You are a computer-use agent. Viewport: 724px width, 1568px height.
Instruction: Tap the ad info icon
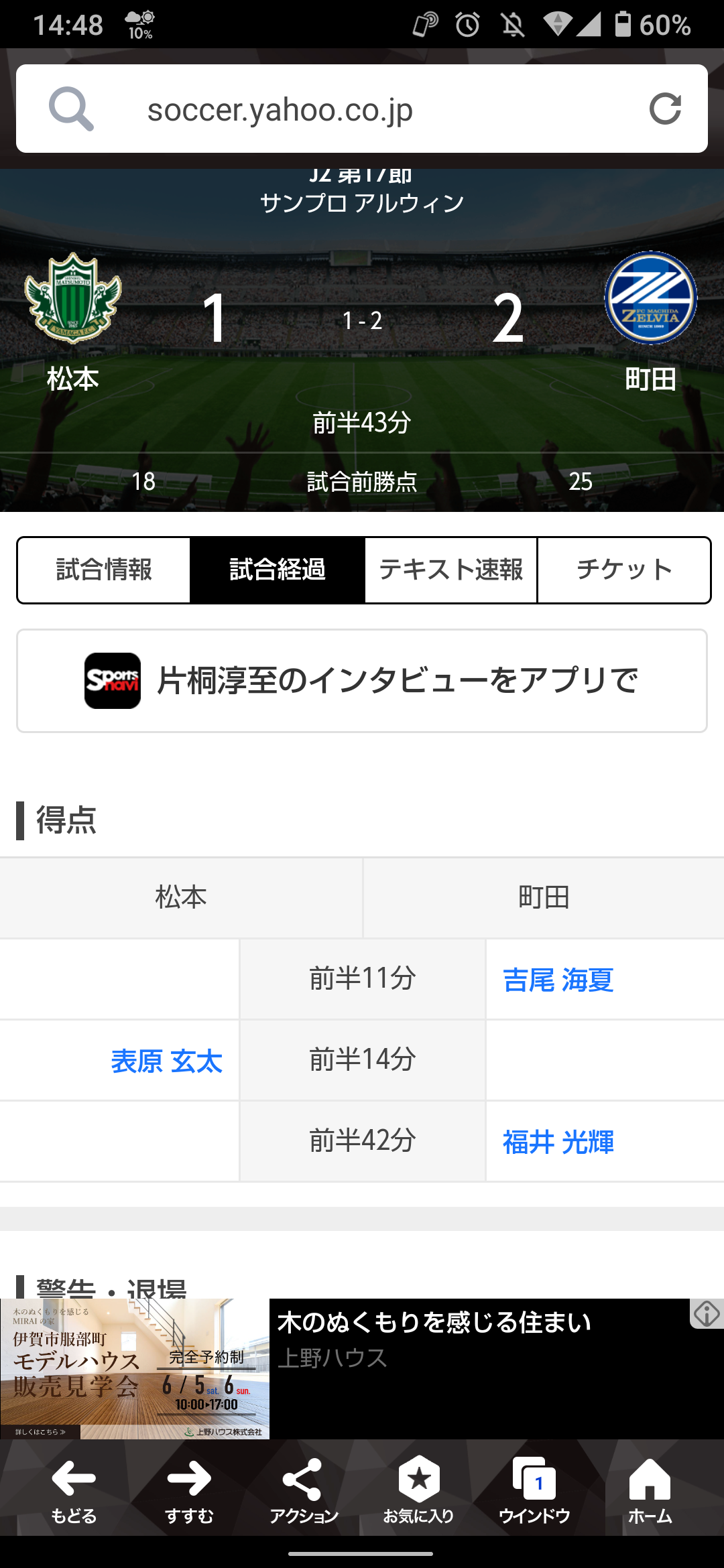pos(707,1314)
